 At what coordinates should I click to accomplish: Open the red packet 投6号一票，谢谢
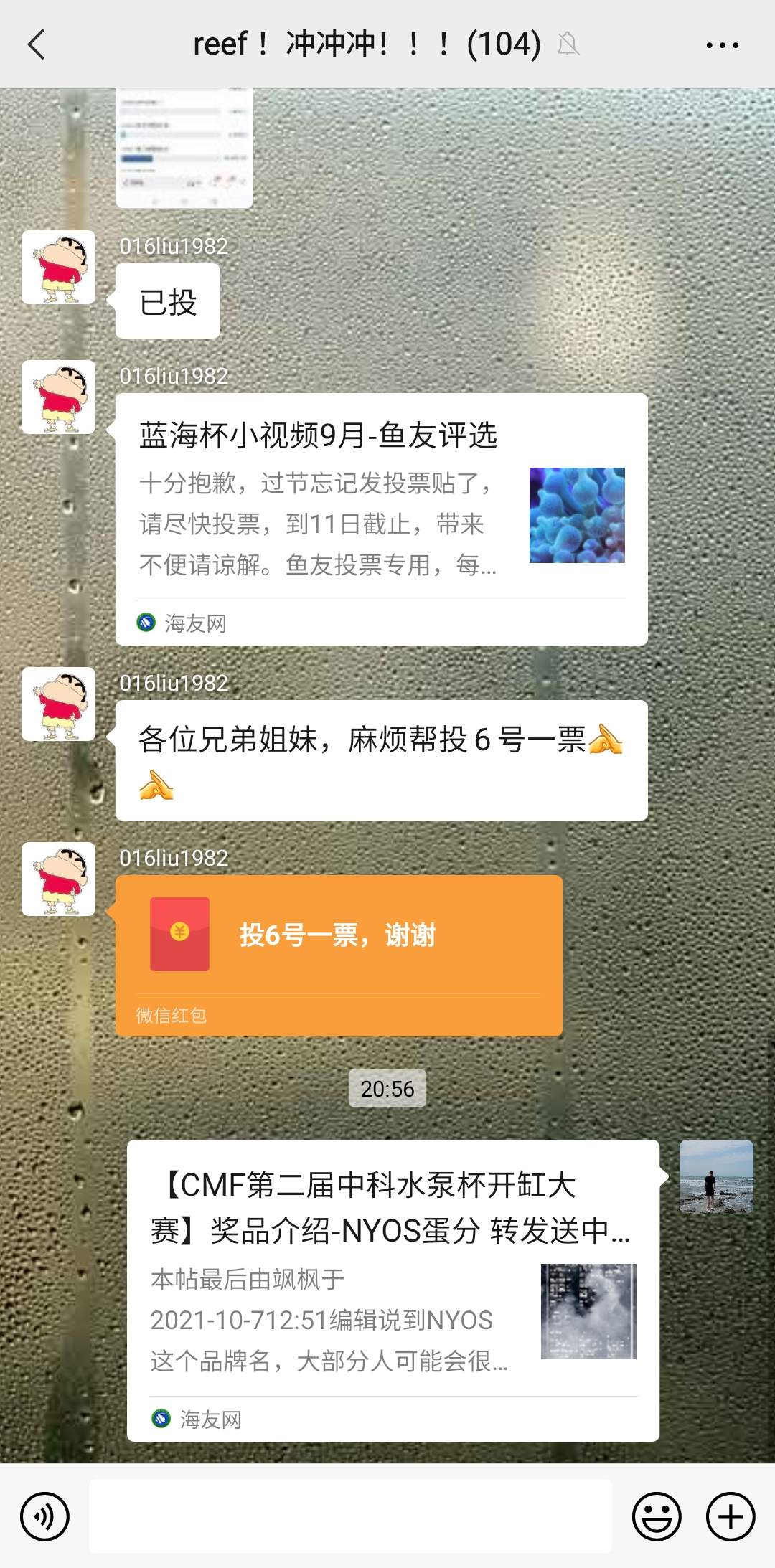coord(339,954)
